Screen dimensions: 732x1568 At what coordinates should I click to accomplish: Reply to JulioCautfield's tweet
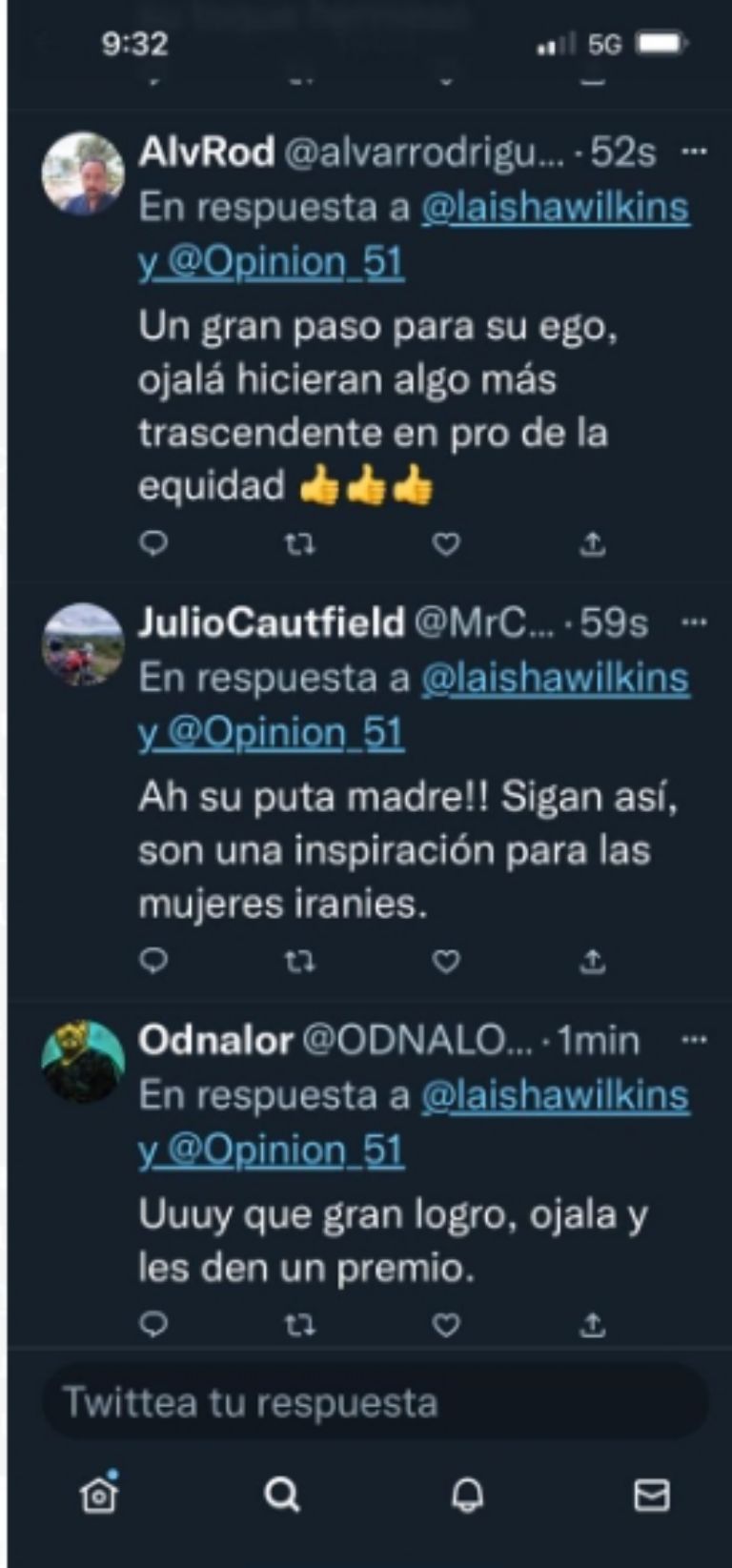coord(153,961)
